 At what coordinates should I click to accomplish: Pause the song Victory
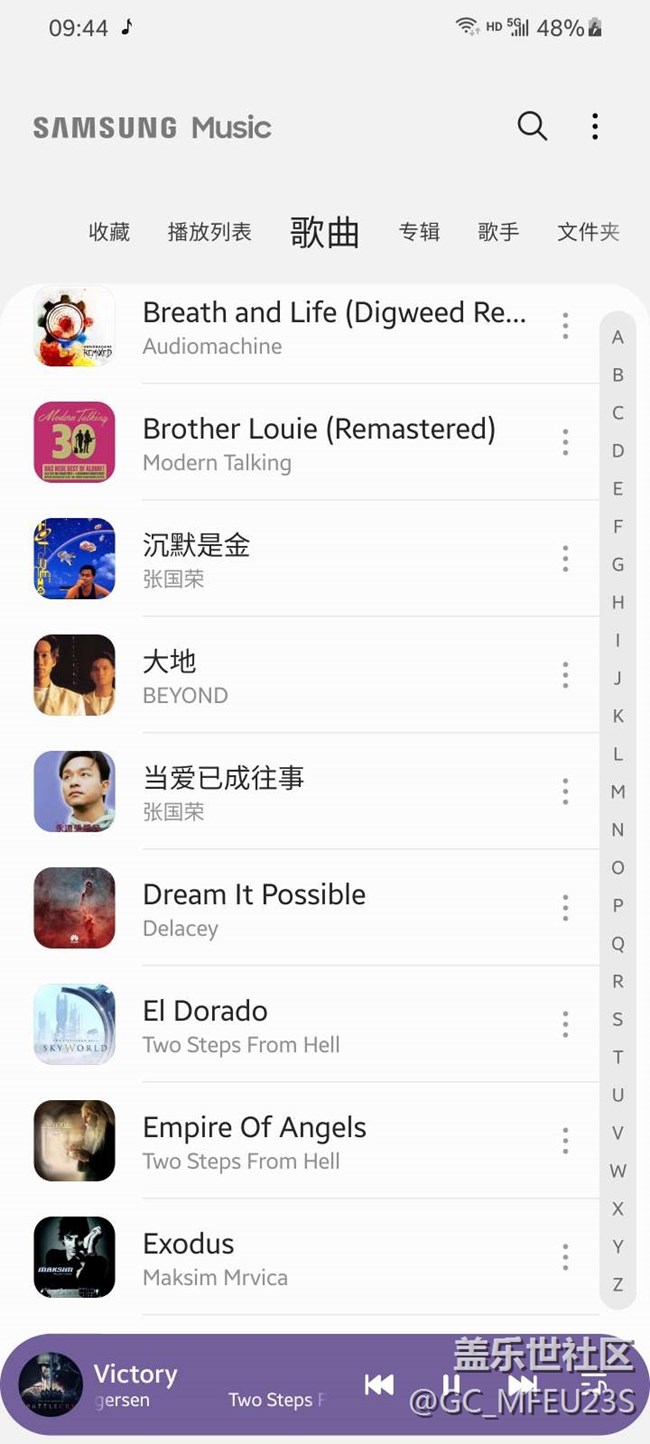pyautogui.click(x=451, y=1385)
